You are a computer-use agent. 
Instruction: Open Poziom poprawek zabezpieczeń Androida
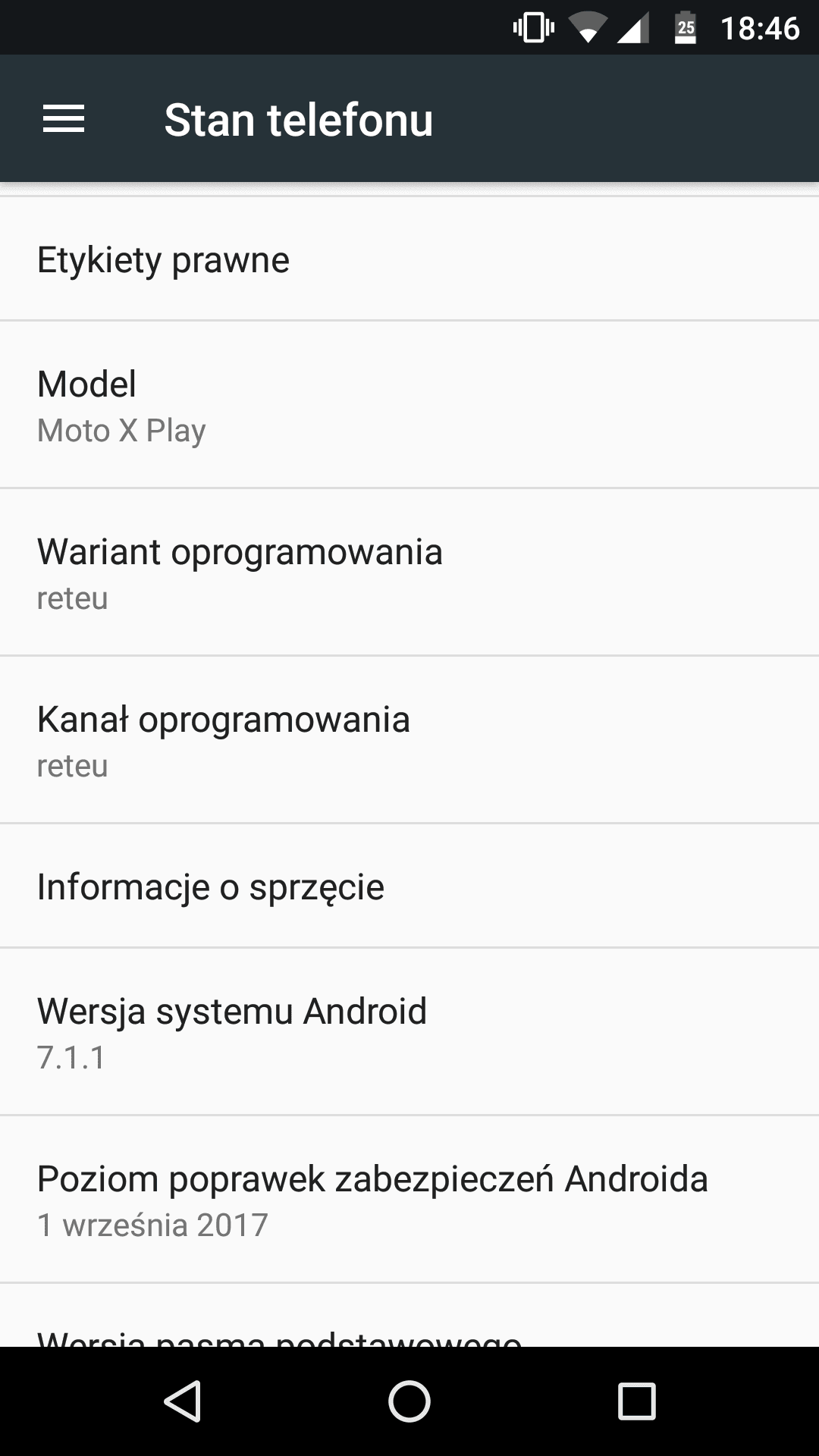409,1200
